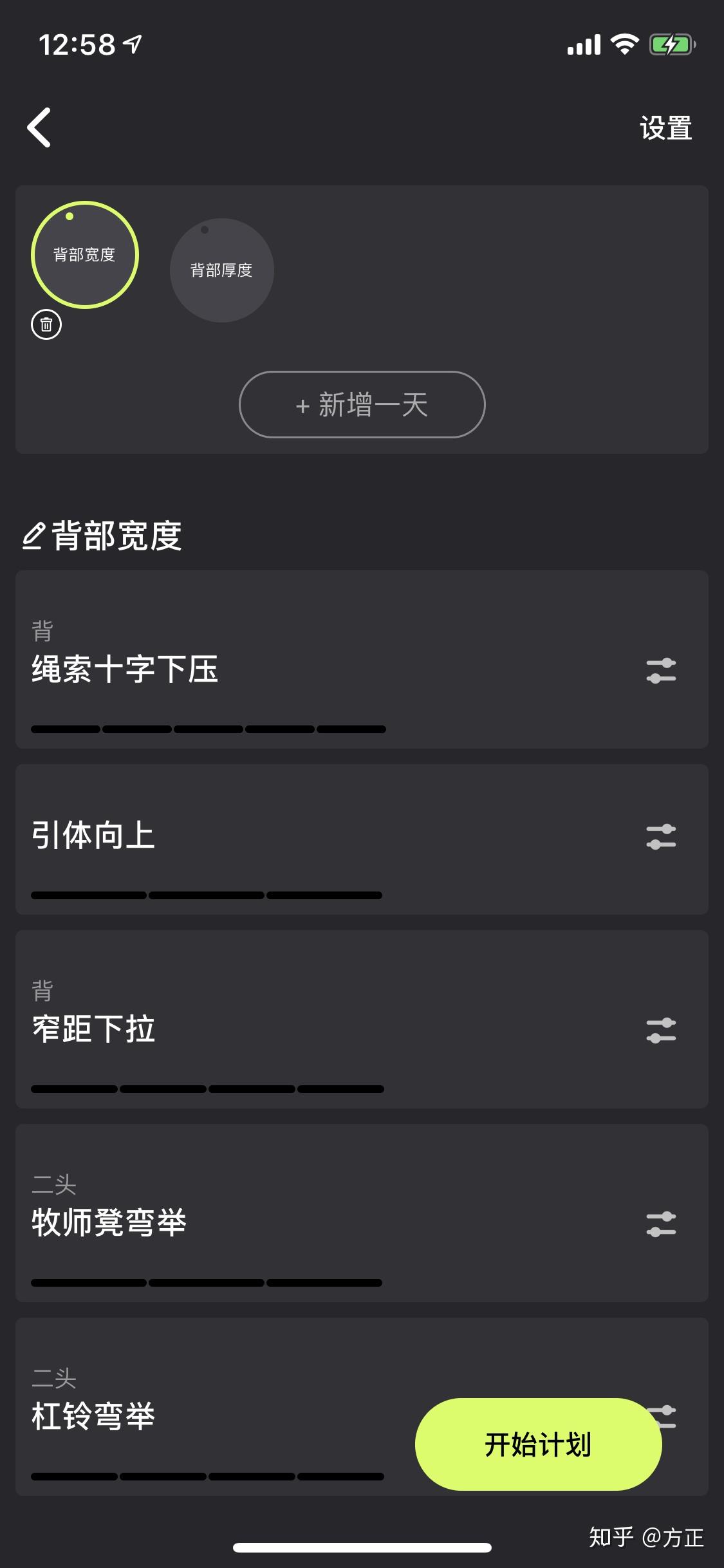
Task: Adjust settings for 绳索十字下压
Action: [x=661, y=671]
